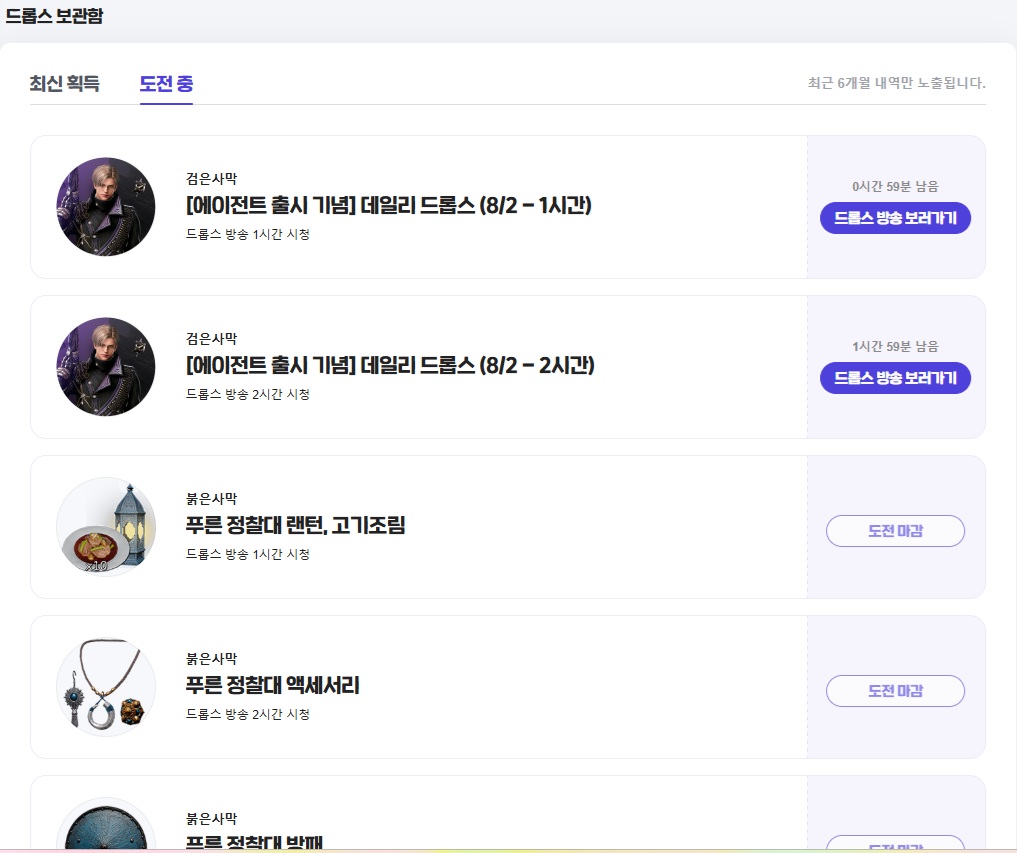Tap 드롭스 방송 보러가기 for the 1시간 drop

pyautogui.click(x=895, y=218)
